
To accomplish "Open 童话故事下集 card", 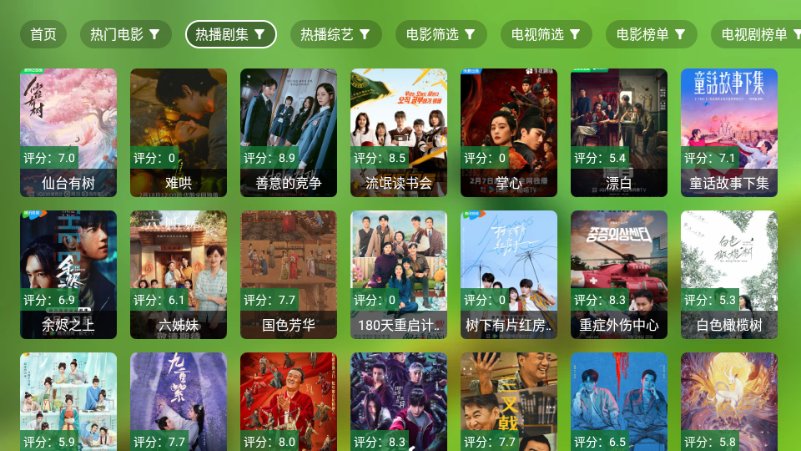I will 729,132.
